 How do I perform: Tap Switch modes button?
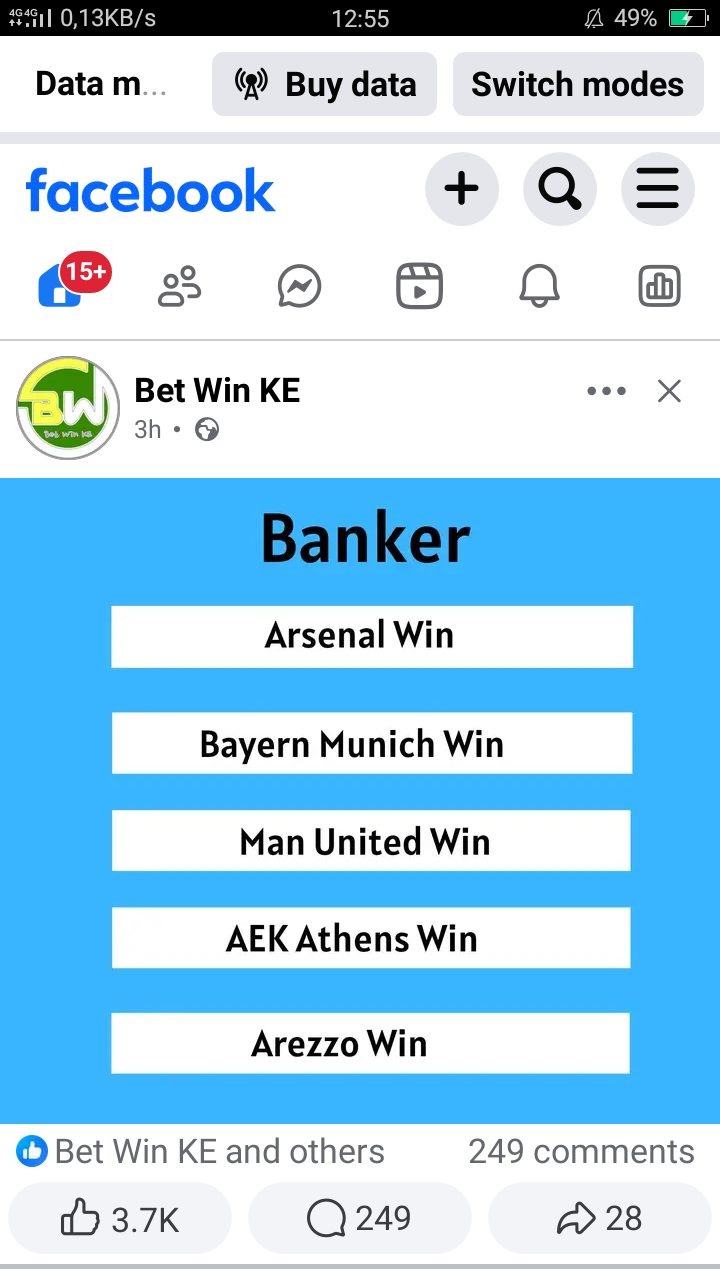coord(577,84)
